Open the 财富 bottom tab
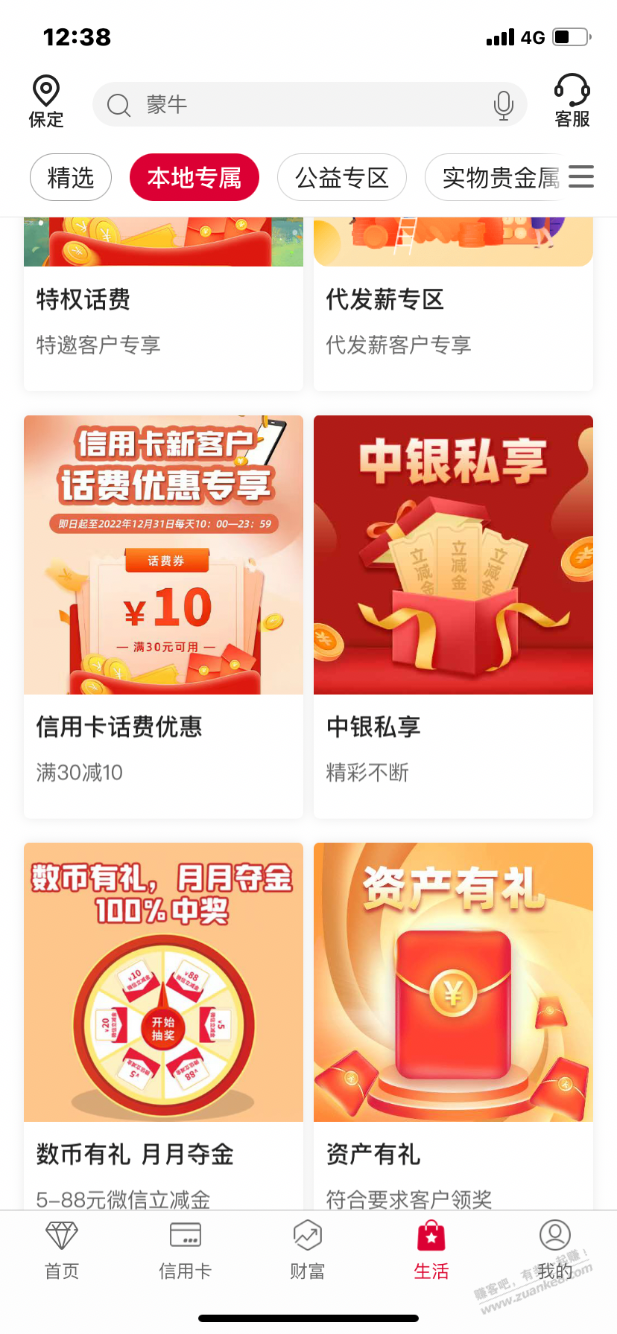The image size is (617, 1334). click(307, 1250)
